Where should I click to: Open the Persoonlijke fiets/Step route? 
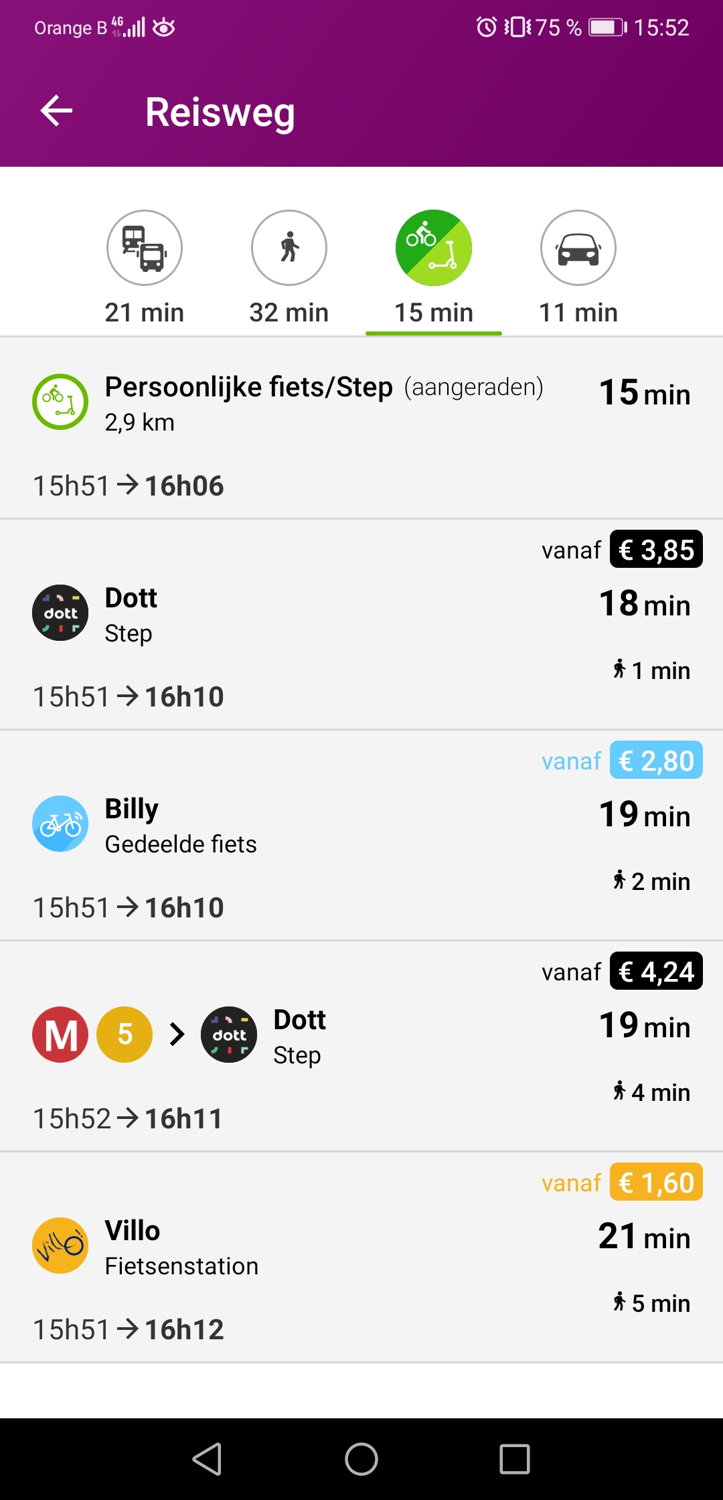[361, 429]
